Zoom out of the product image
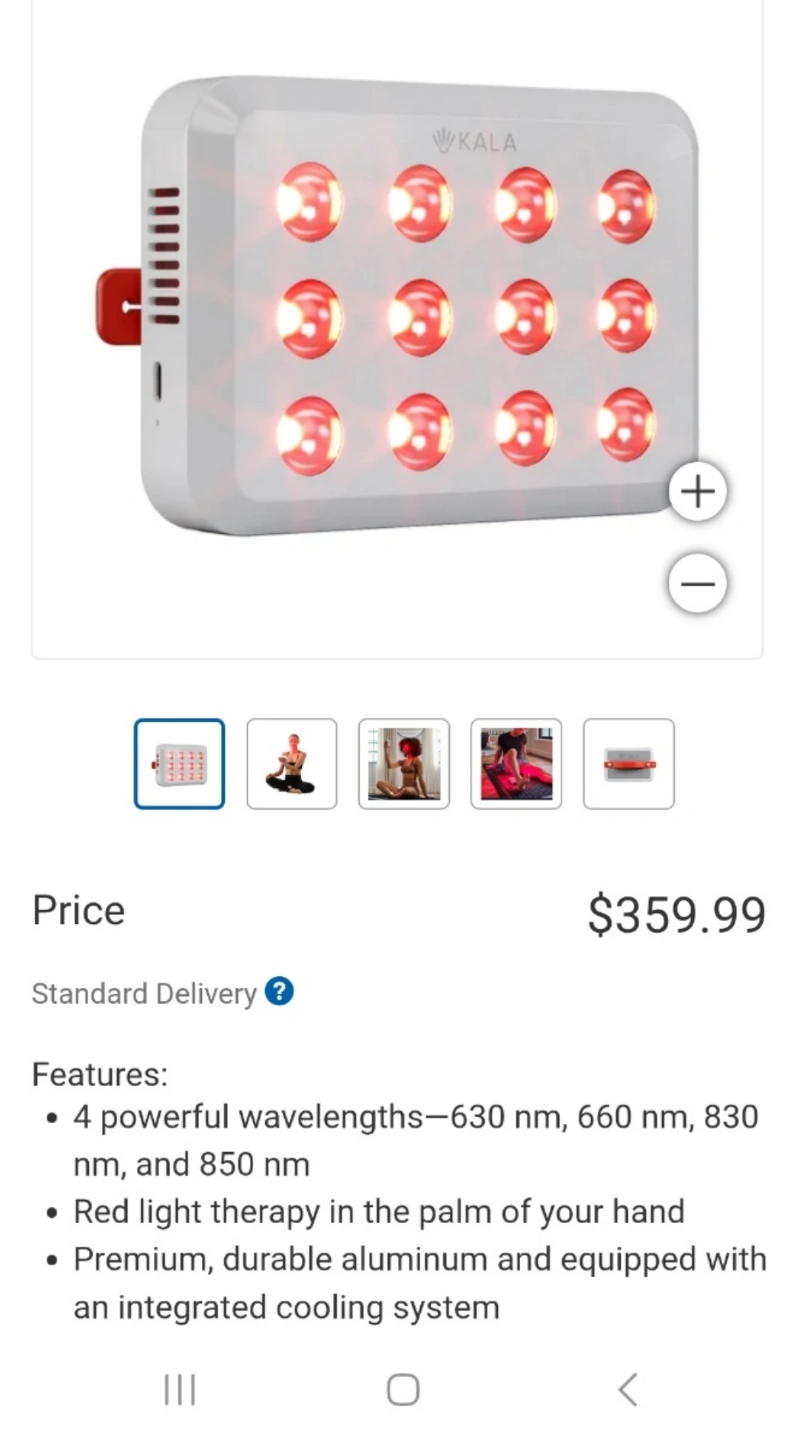The width and height of the screenshot is (799, 1440). pos(697,583)
